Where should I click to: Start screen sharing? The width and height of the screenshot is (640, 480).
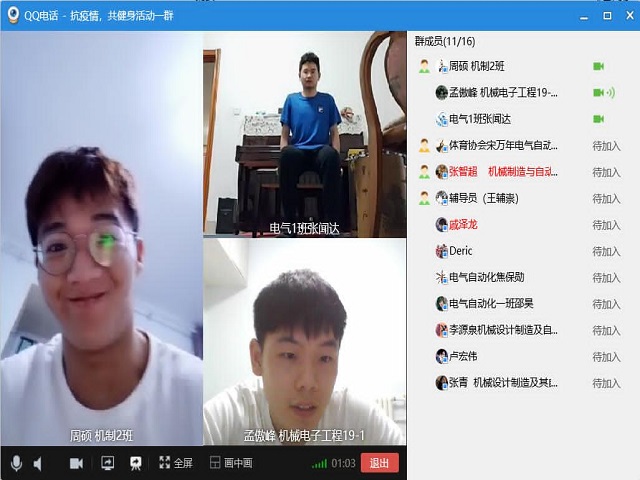(x=108, y=463)
